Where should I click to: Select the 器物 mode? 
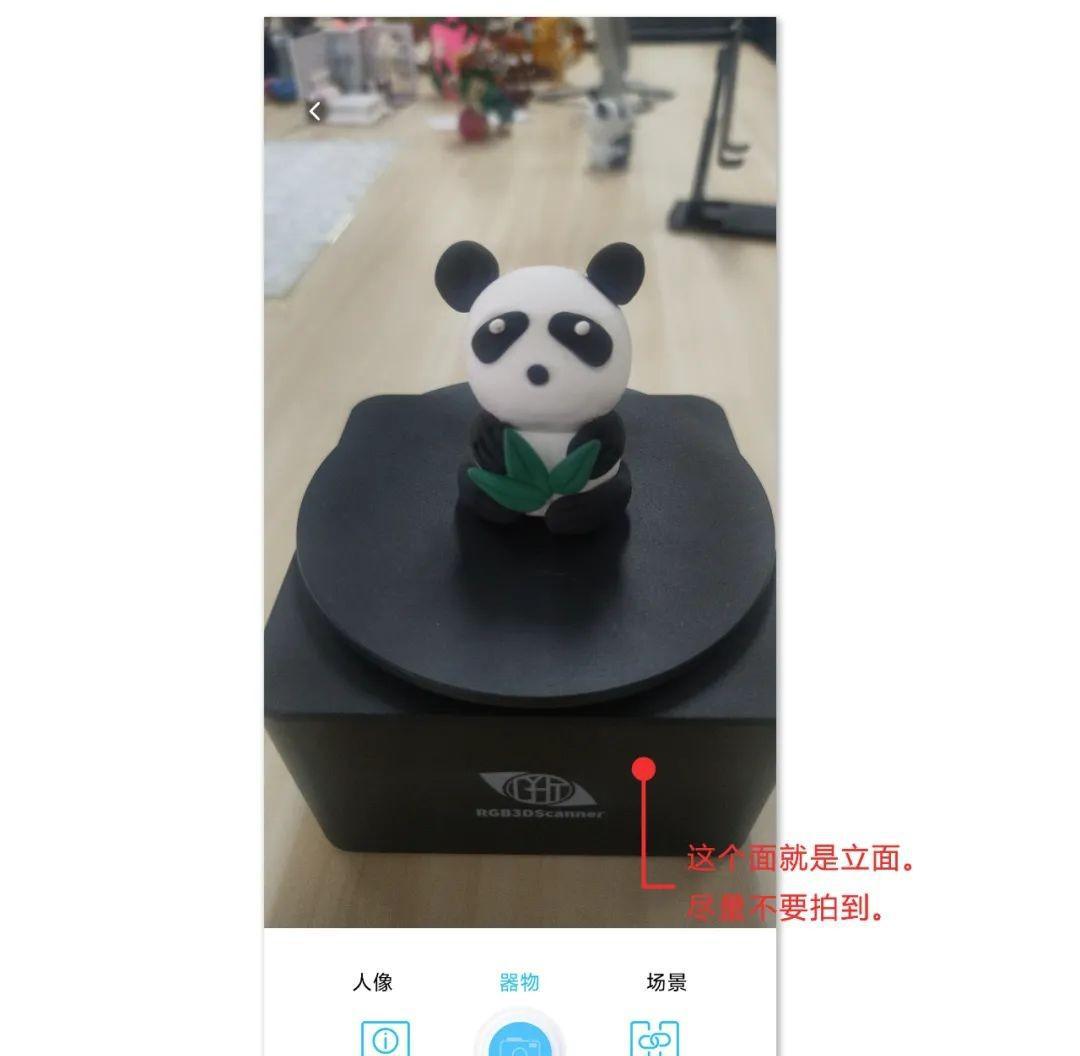[519, 982]
